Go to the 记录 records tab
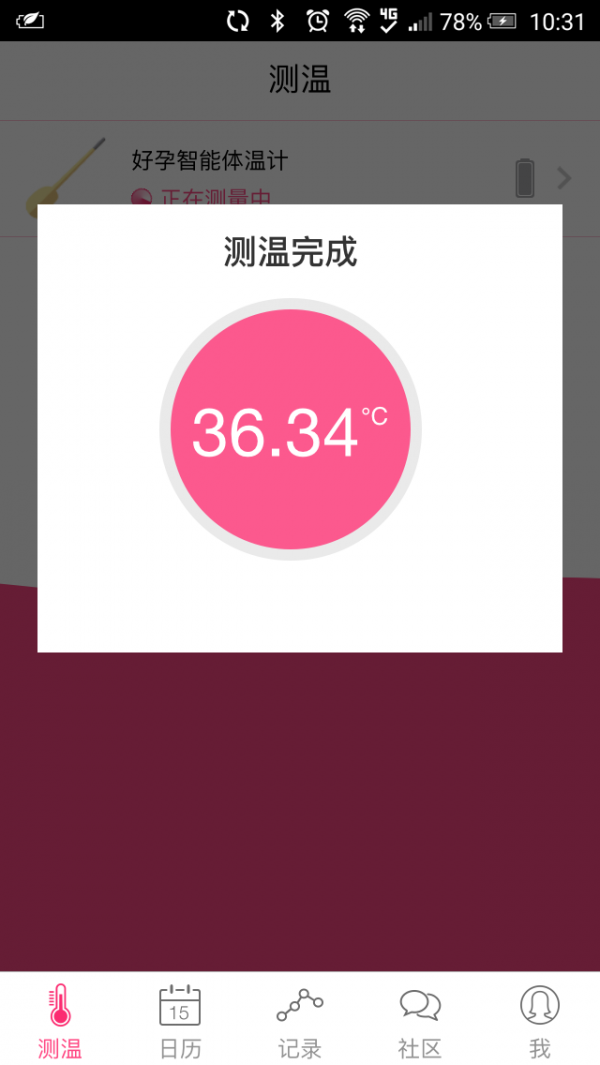 click(x=300, y=1020)
